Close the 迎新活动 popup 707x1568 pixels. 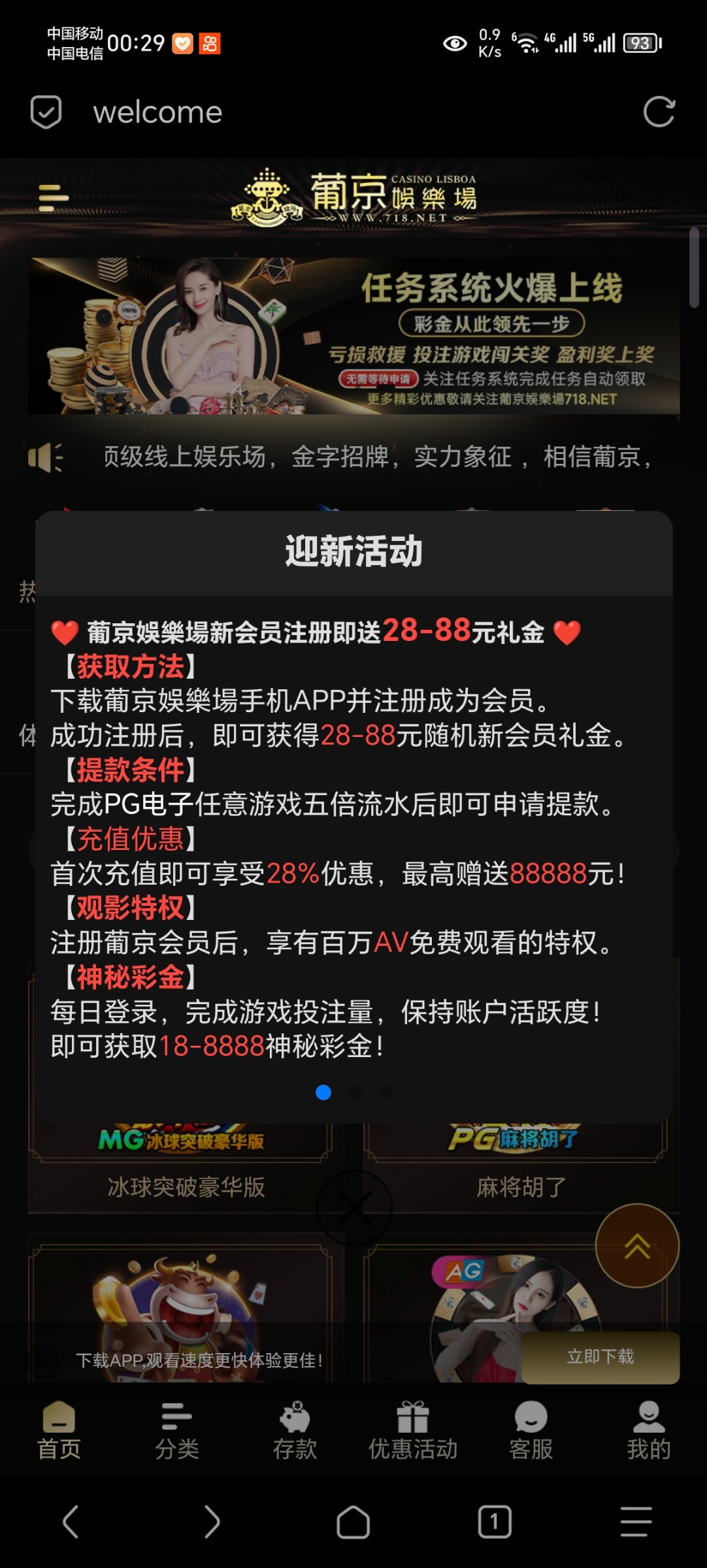click(354, 1208)
